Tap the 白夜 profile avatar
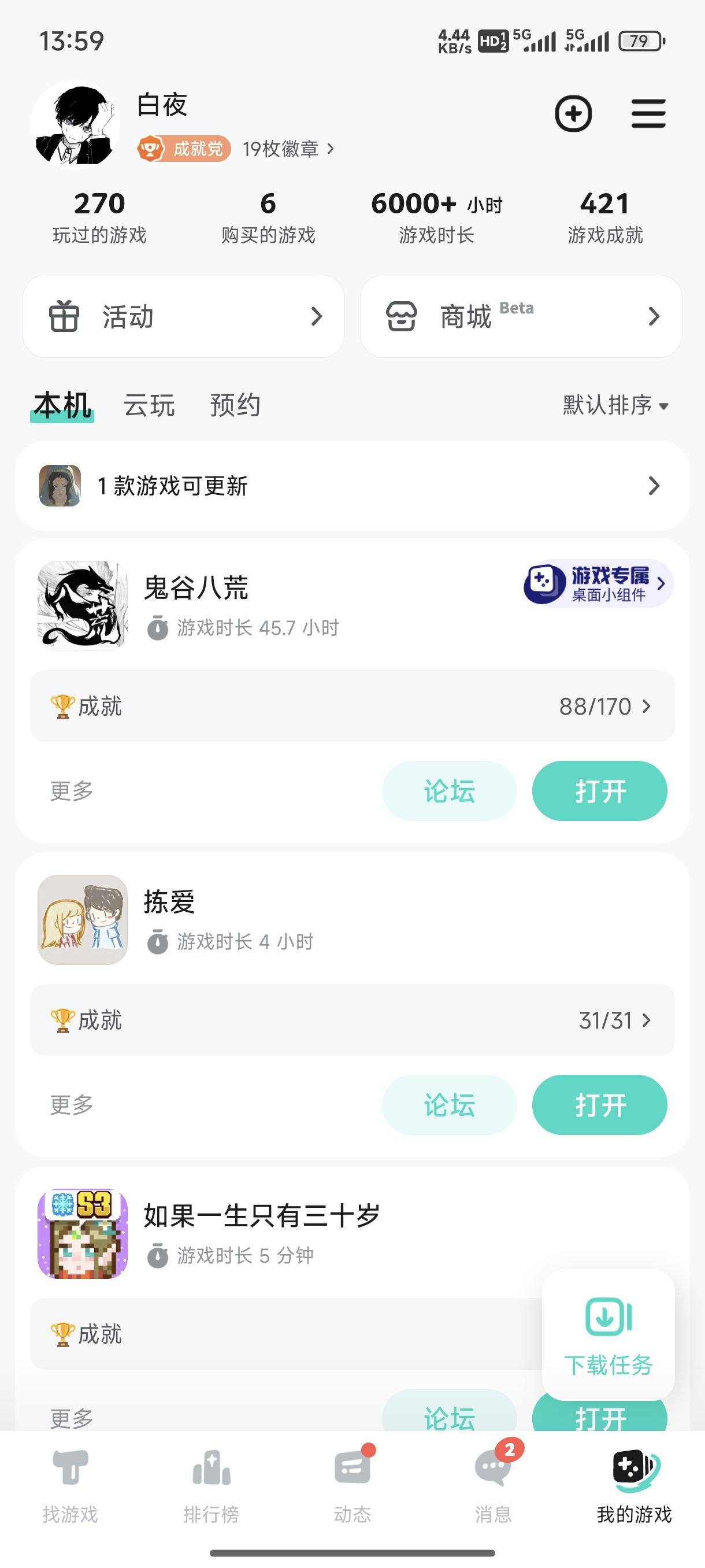 tap(76, 123)
